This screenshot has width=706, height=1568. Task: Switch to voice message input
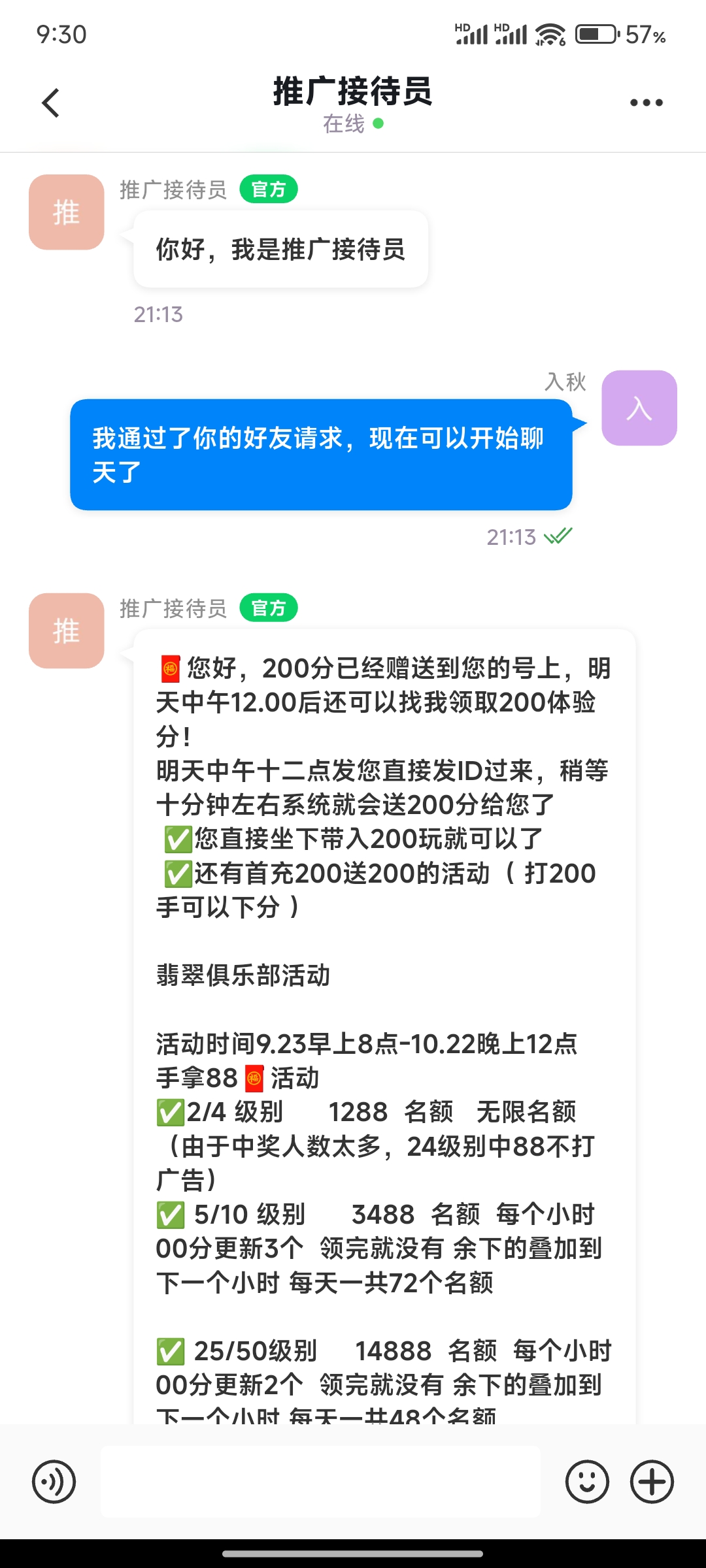click(x=54, y=1481)
